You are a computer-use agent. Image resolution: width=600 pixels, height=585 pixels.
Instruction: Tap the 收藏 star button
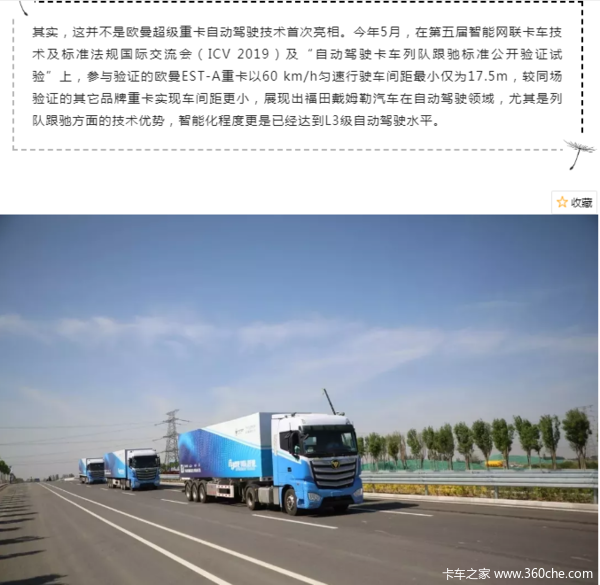point(574,202)
